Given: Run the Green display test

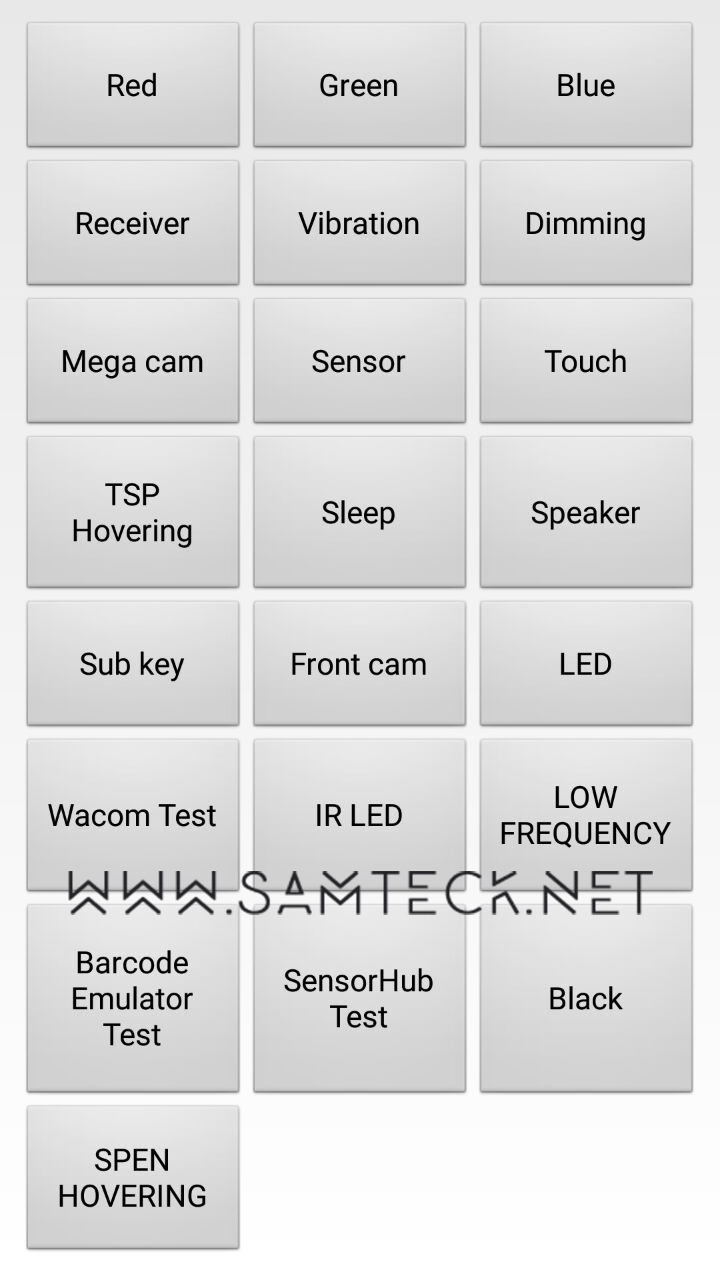Looking at the screenshot, I should (359, 85).
